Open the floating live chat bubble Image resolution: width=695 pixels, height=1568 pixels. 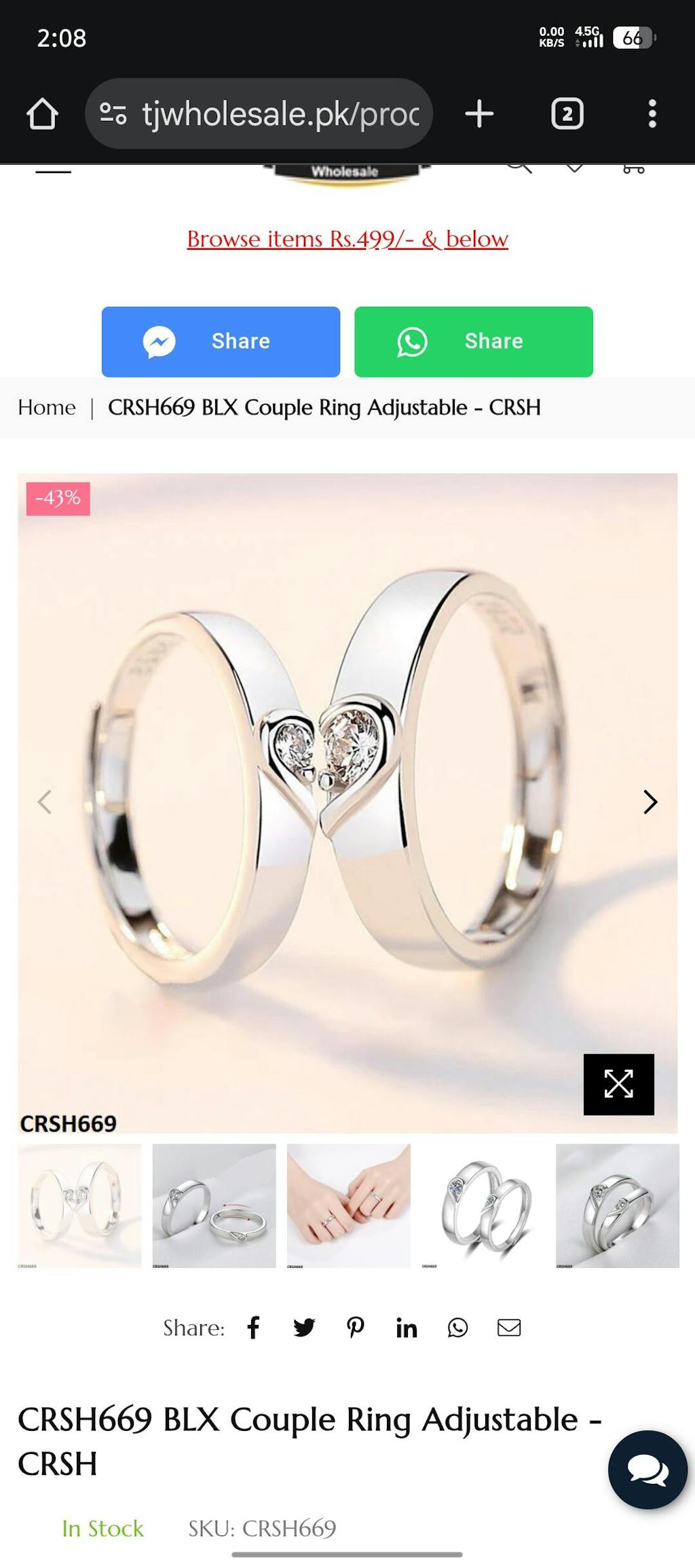pos(647,1470)
